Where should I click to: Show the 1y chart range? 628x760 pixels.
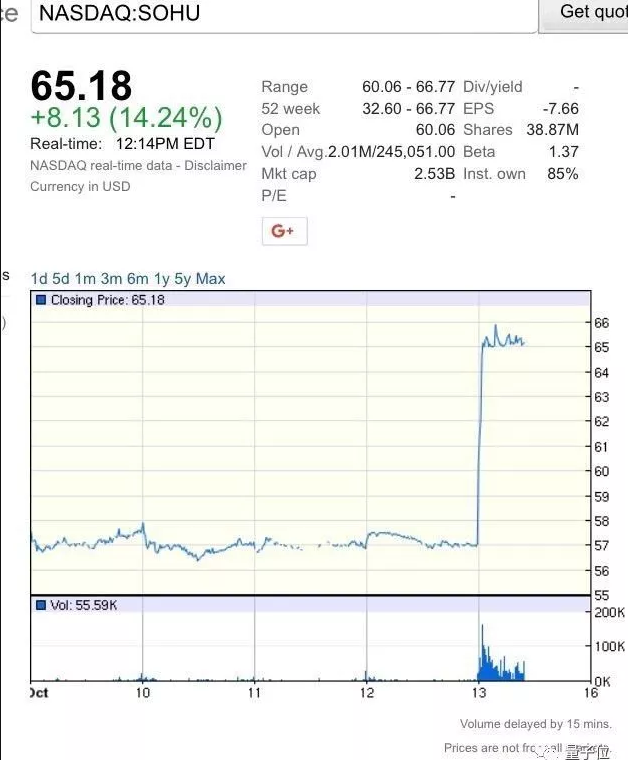click(x=161, y=279)
